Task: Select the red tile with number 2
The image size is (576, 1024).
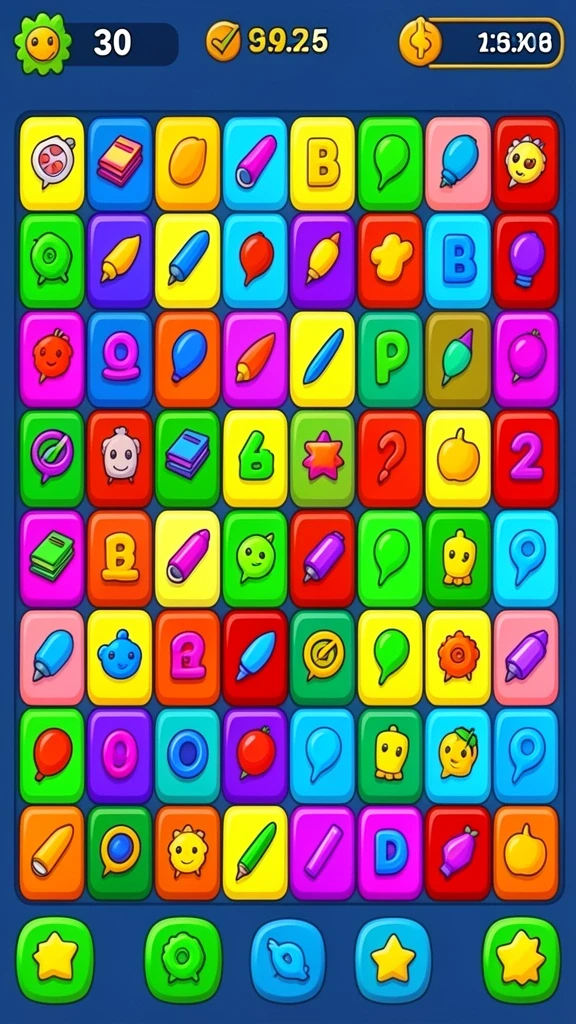Action: coord(526,458)
